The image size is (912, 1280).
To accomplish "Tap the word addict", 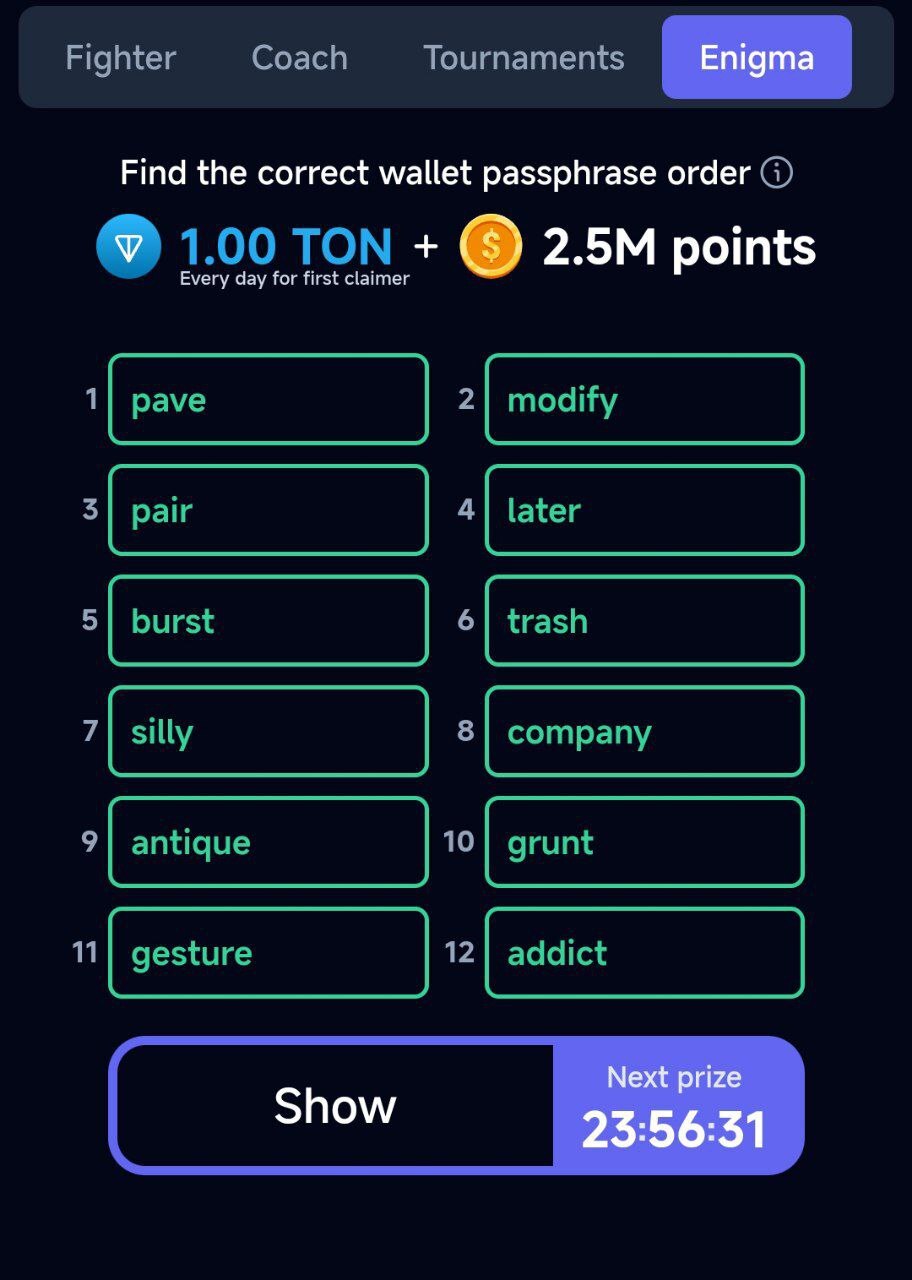I will pyautogui.click(x=644, y=953).
